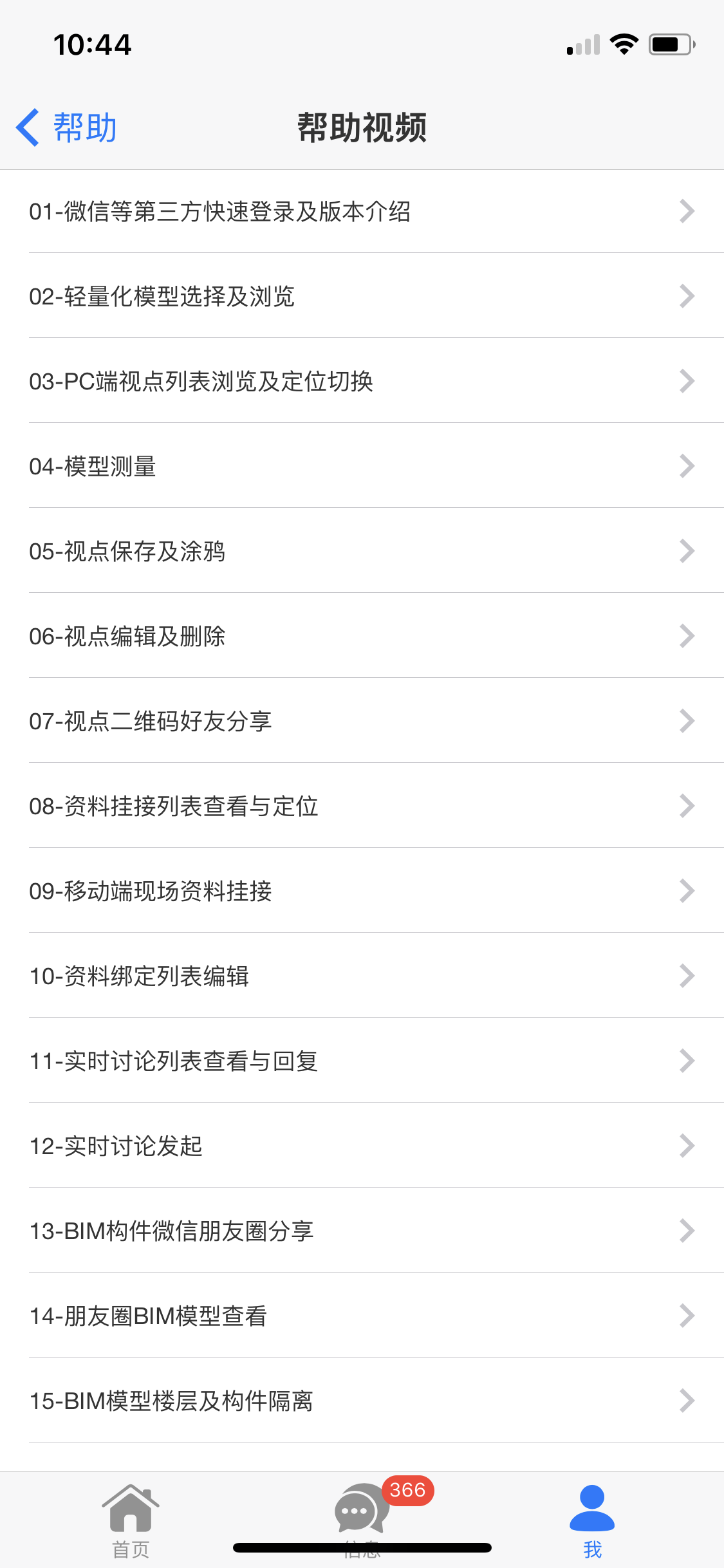This screenshot has width=724, height=1568.
Task: Open video 13-BIM构件微信朋友圈分享
Action: [362, 1231]
